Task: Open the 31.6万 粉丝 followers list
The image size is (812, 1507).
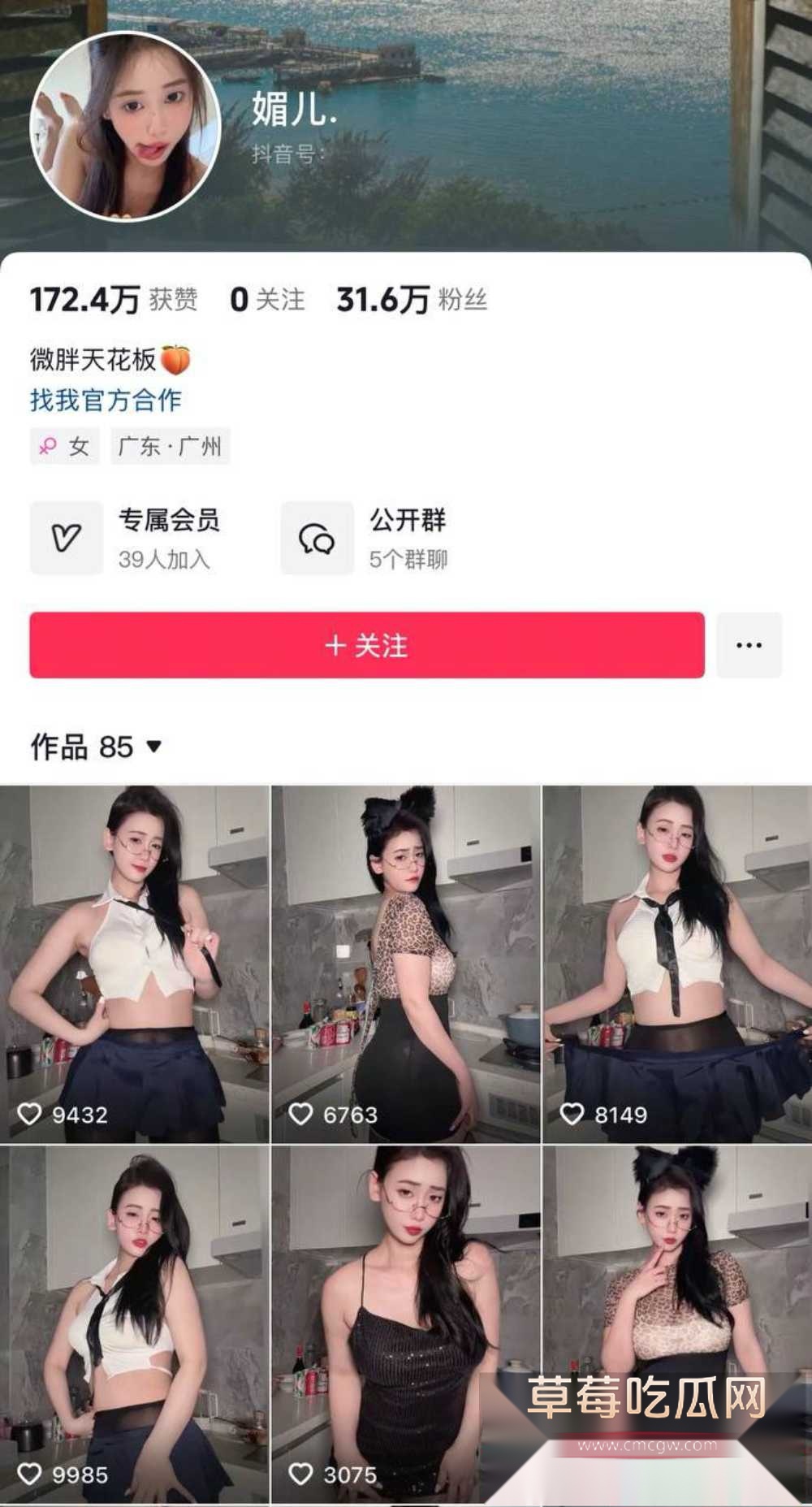Action: pyautogui.click(x=412, y=300)
